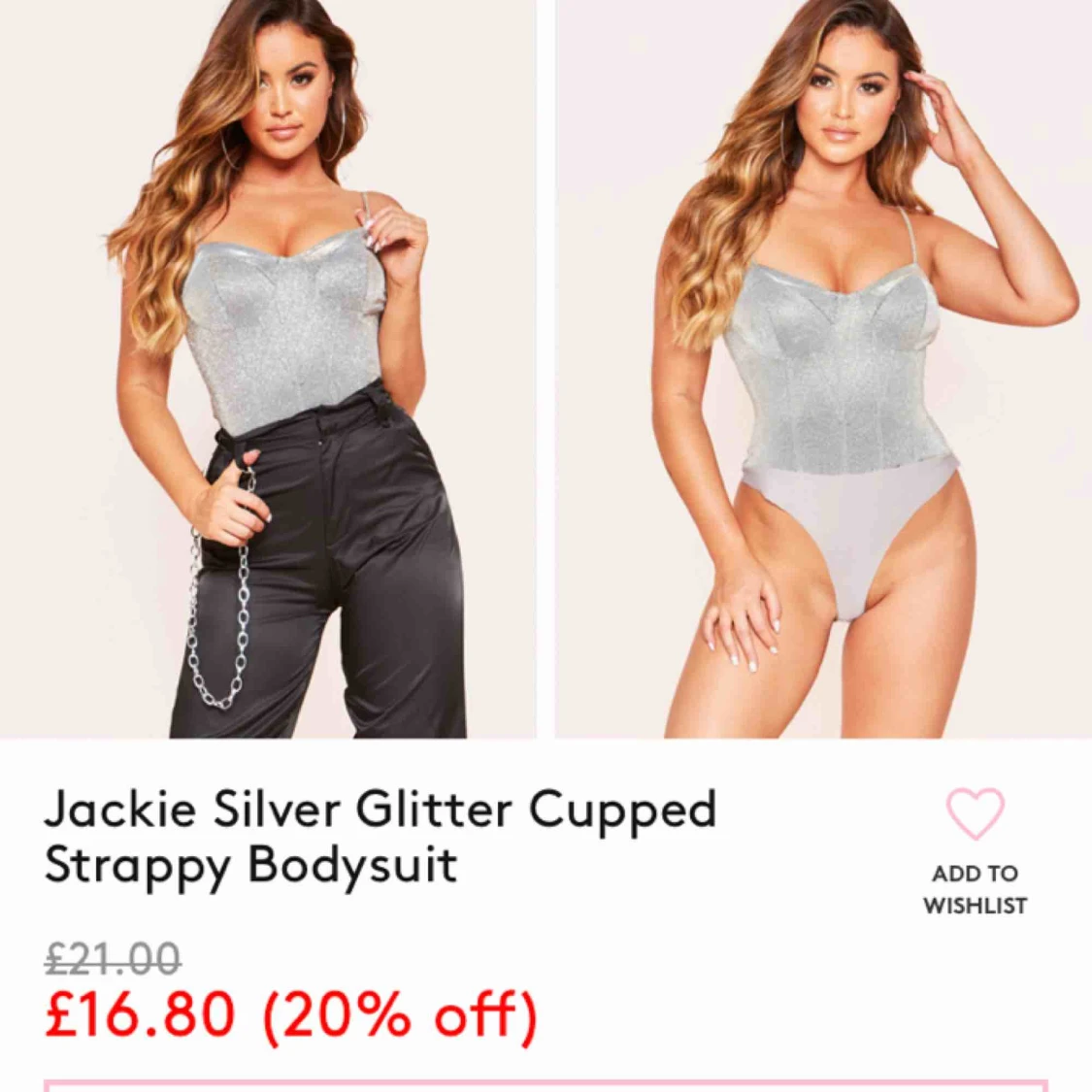Open the full bodysuit product photo
Viewport: 1092px width, 1092px height.
[x=823, y=369]
